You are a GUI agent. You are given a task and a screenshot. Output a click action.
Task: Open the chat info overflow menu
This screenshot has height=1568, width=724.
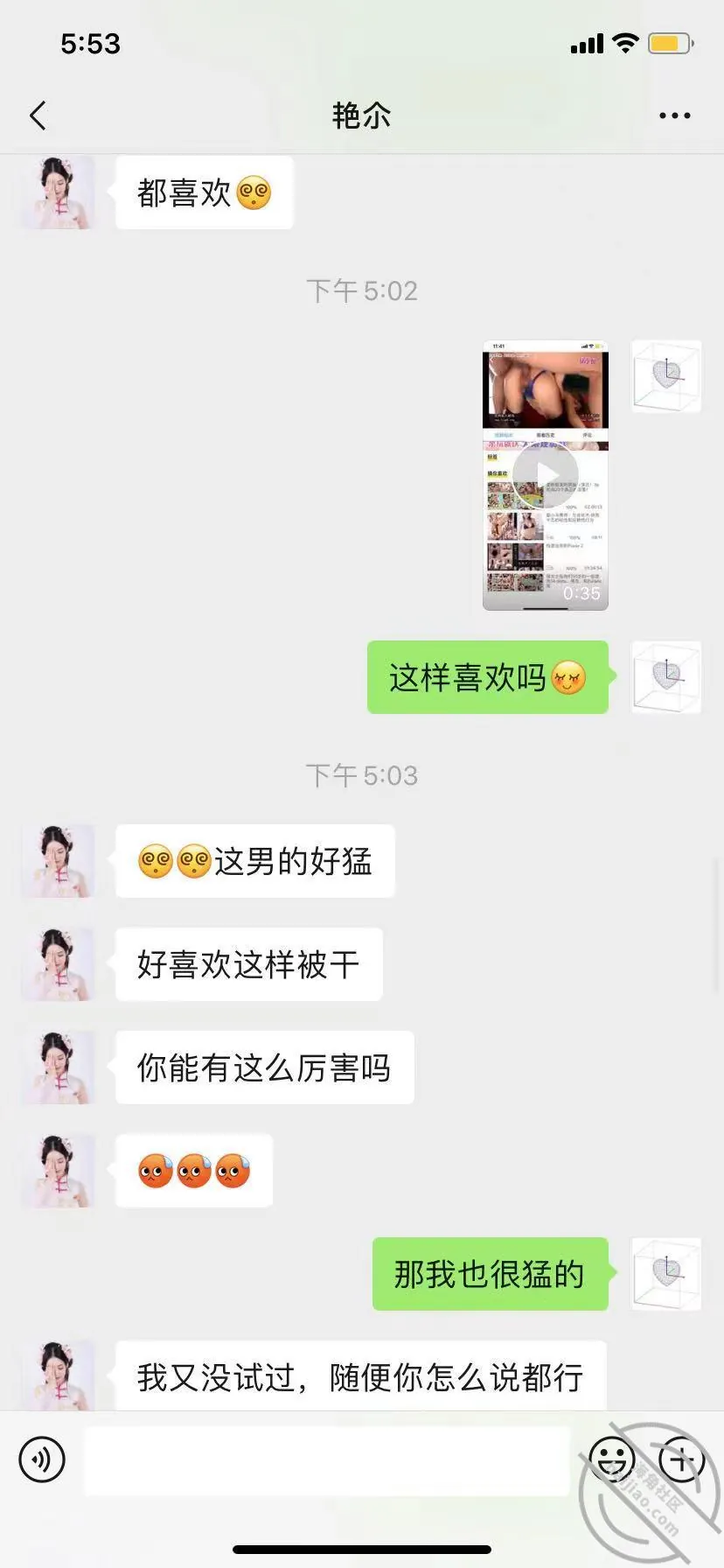674,115
